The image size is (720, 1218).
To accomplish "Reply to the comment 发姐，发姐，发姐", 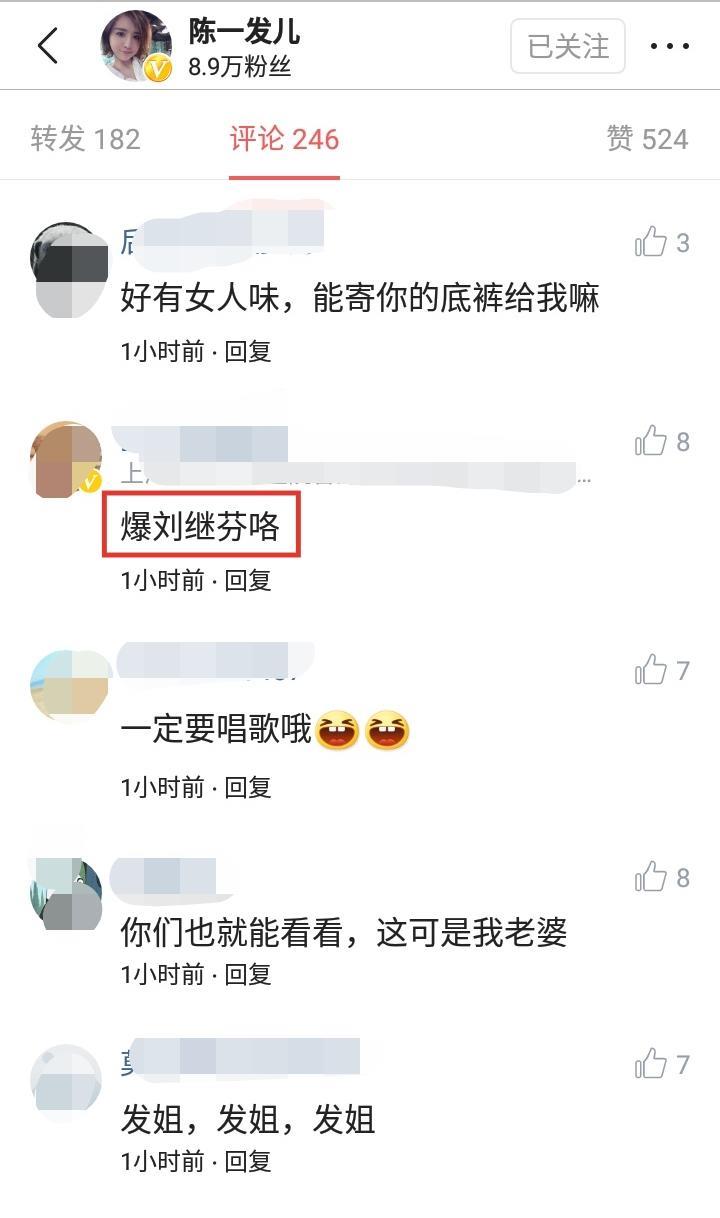I will [247, 1161].
